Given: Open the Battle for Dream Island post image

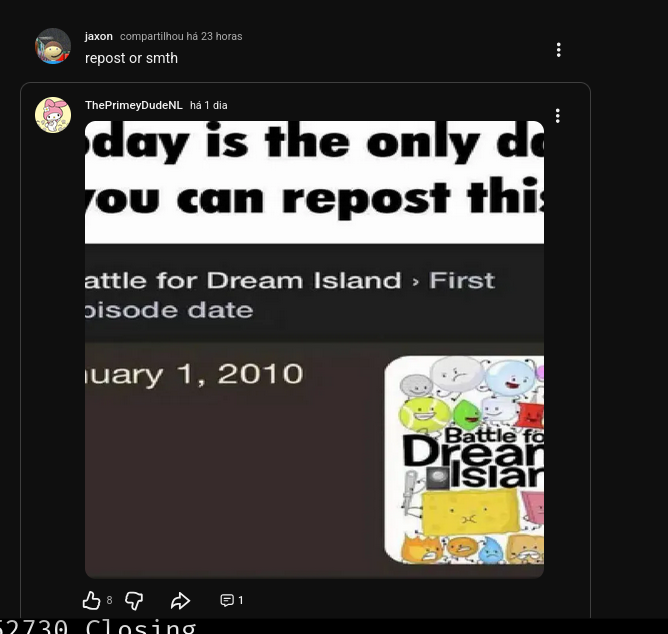Looking at the screenshot, I should coord(314,348).
